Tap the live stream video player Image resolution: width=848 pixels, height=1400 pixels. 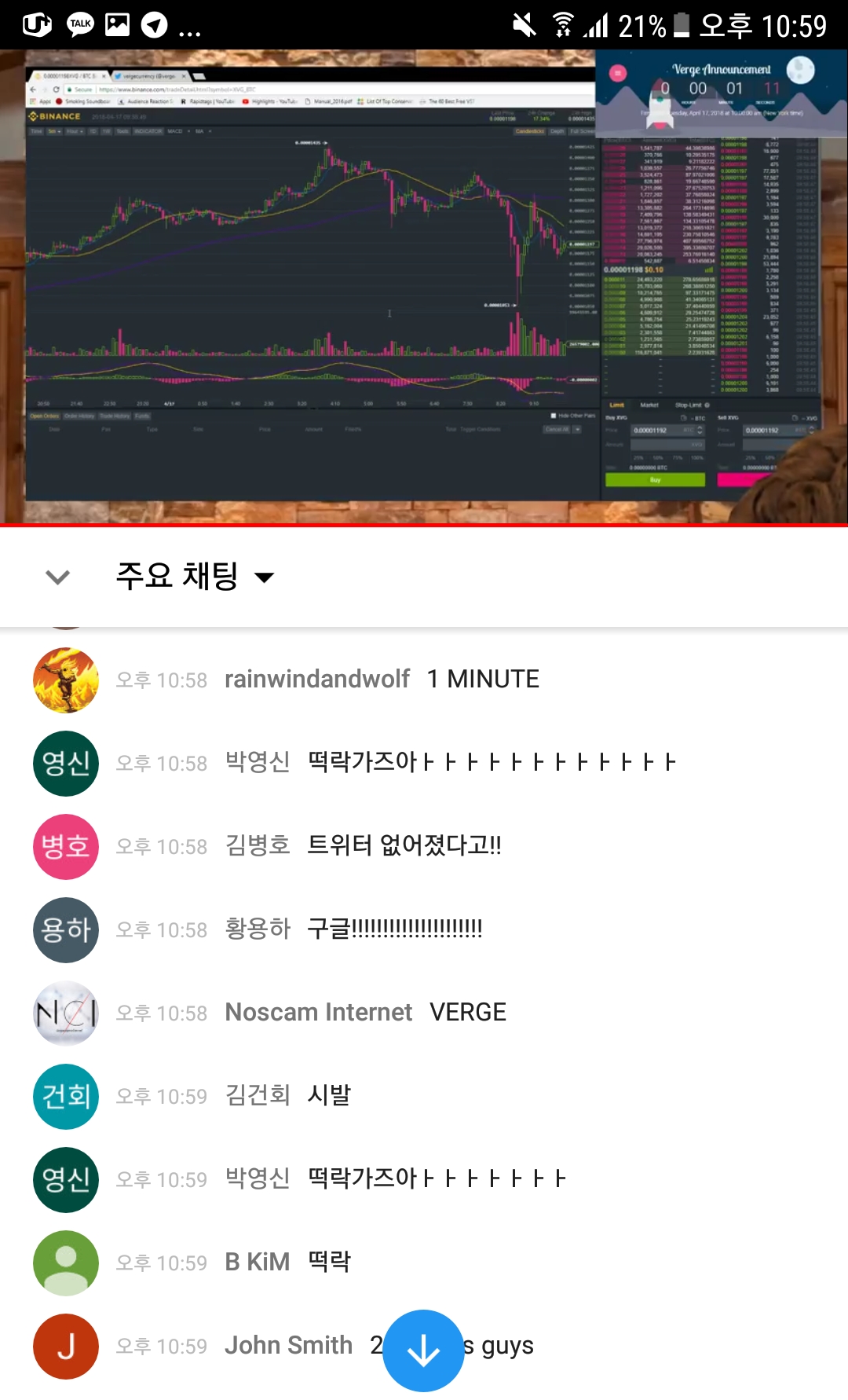424,287
